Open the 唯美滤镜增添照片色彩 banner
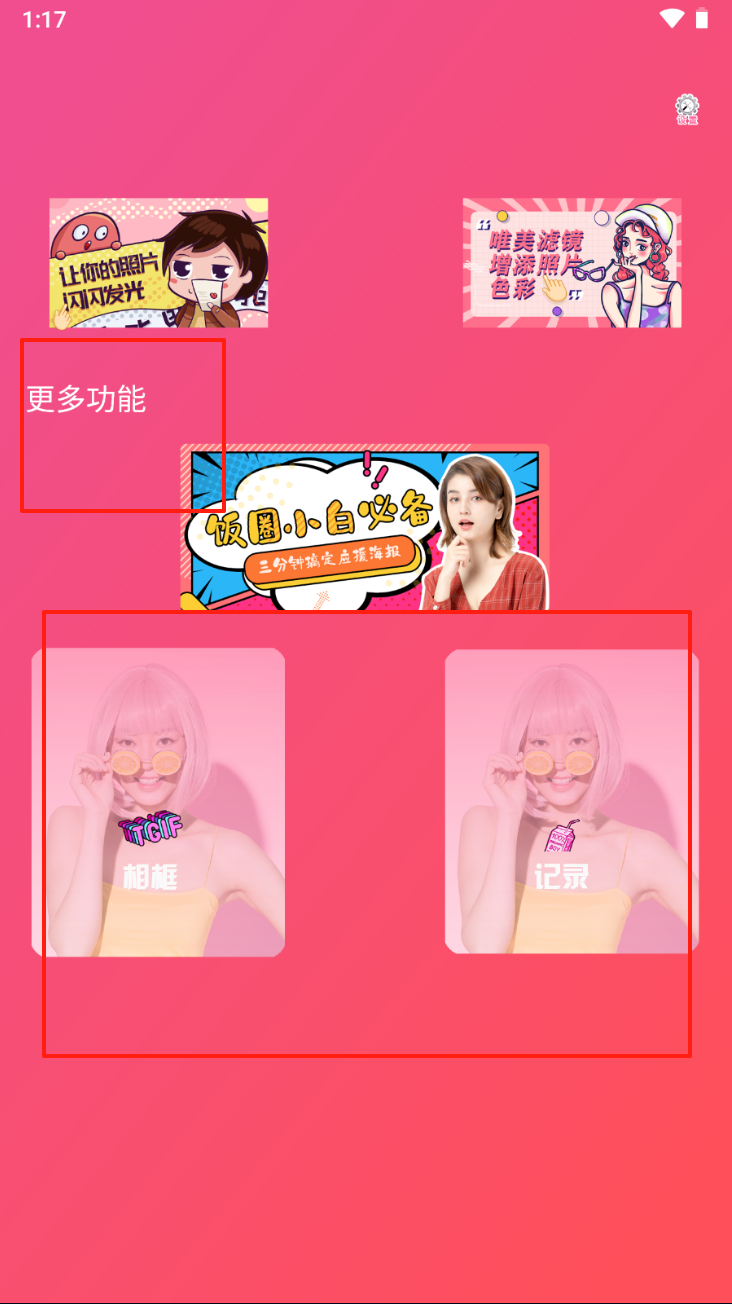The width and height of the screenshot is (732, 1304). coord(572,263)
